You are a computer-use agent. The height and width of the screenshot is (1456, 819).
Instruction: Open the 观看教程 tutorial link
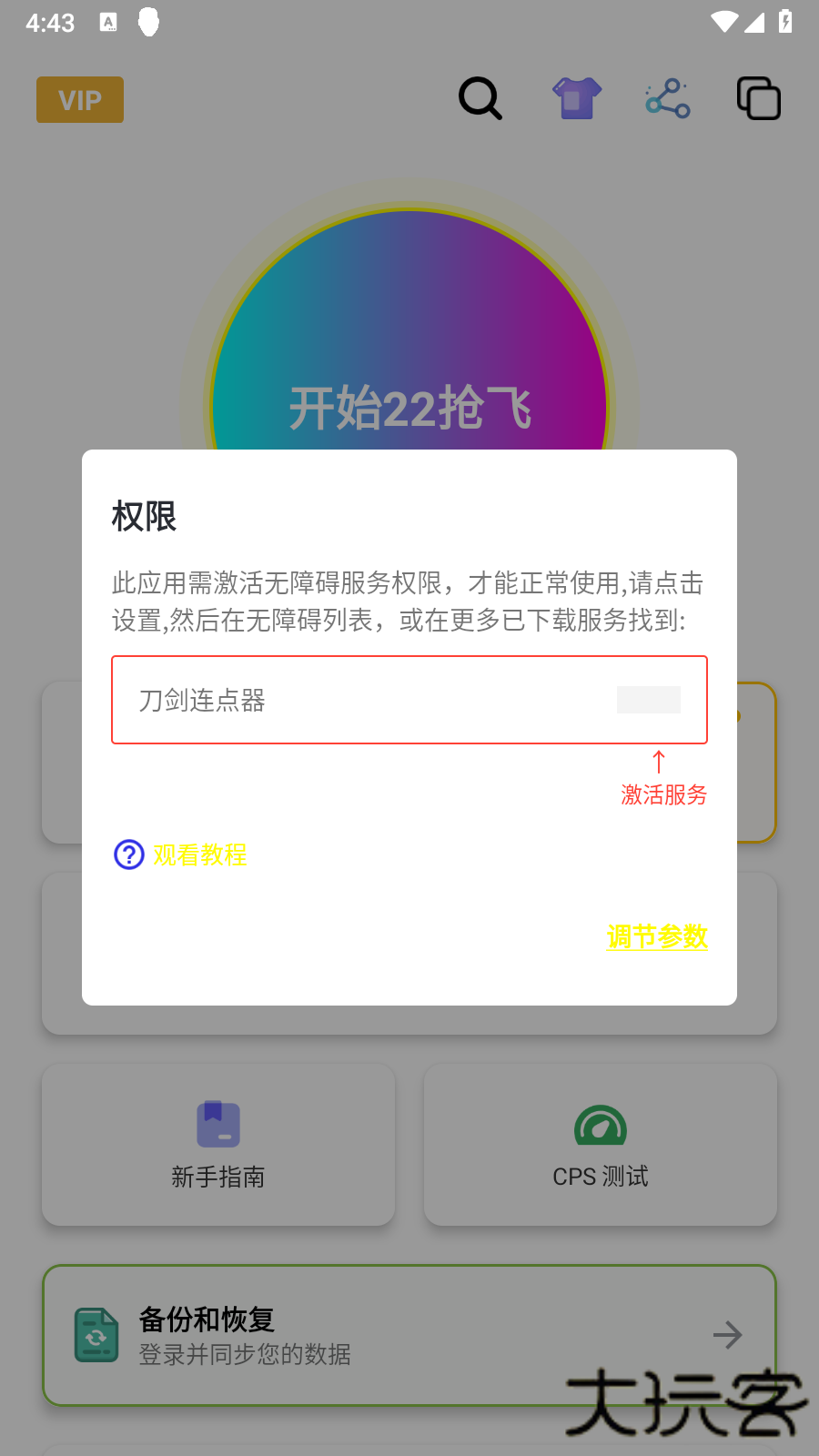(200, 854)
